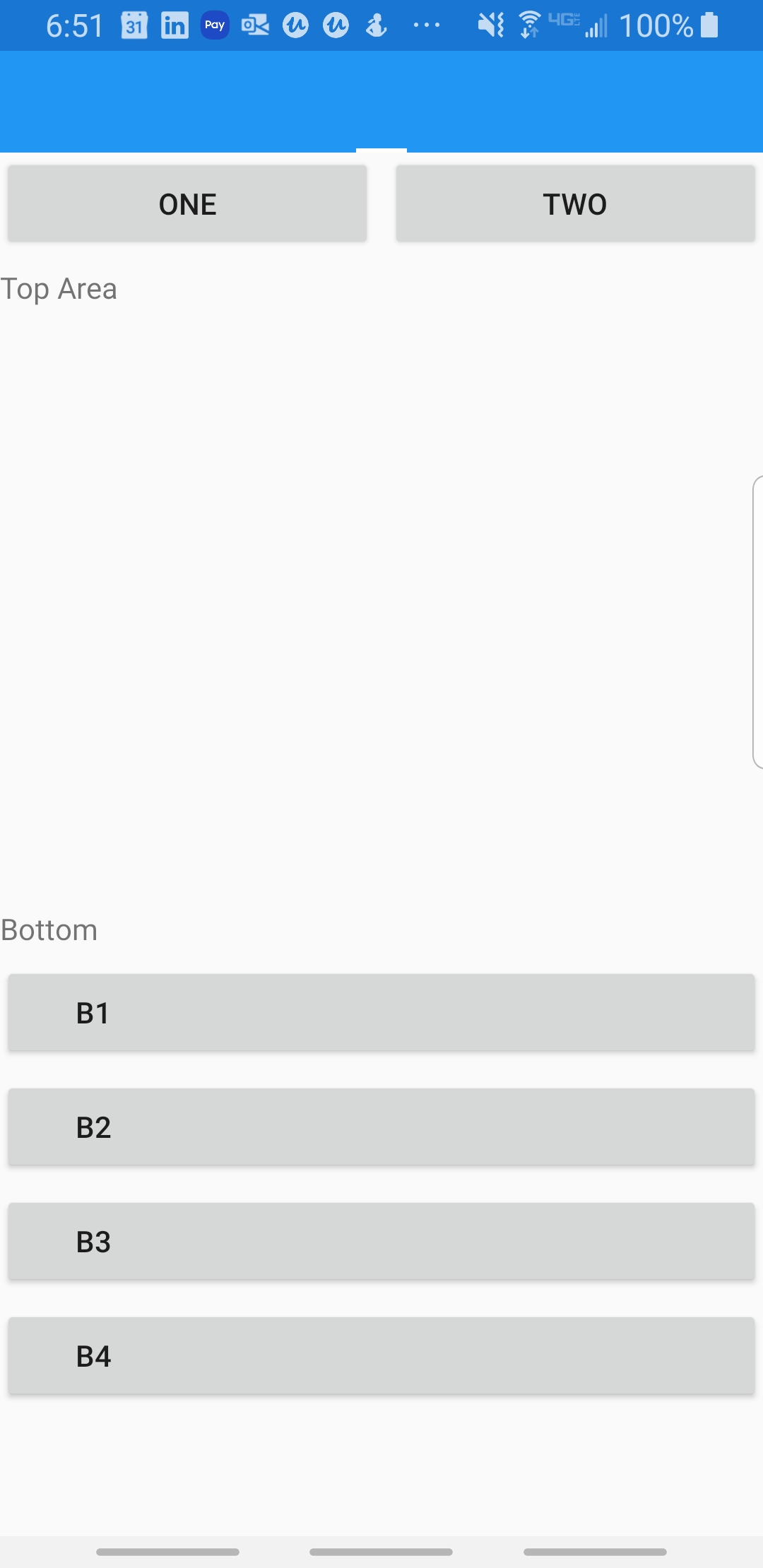Open the calendar notification icon
Image resolution: width=763 pixels, height=1568 pixels.
(x=134, y=25)
